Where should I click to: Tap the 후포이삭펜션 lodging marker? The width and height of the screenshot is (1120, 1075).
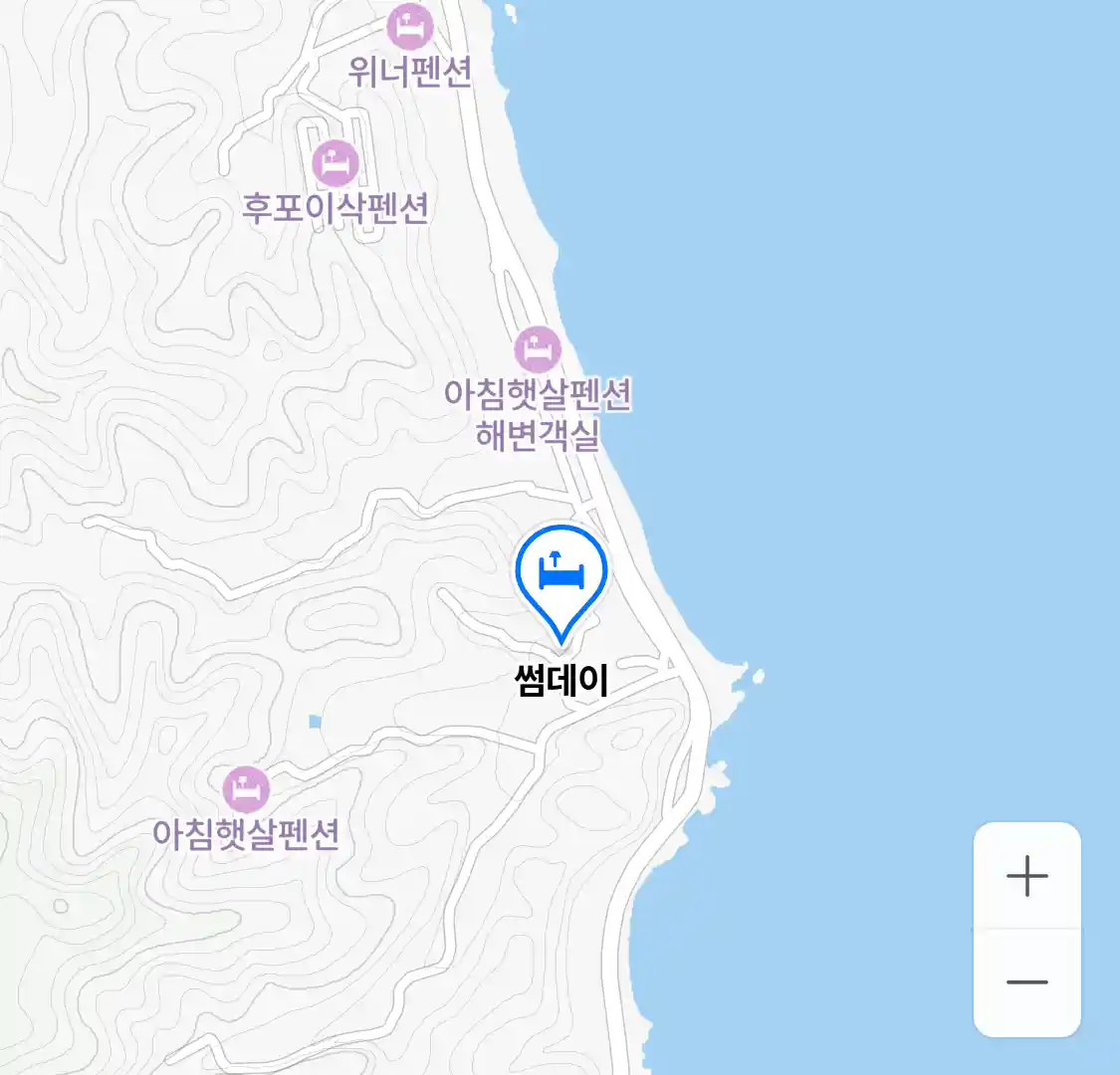point(336,164)
